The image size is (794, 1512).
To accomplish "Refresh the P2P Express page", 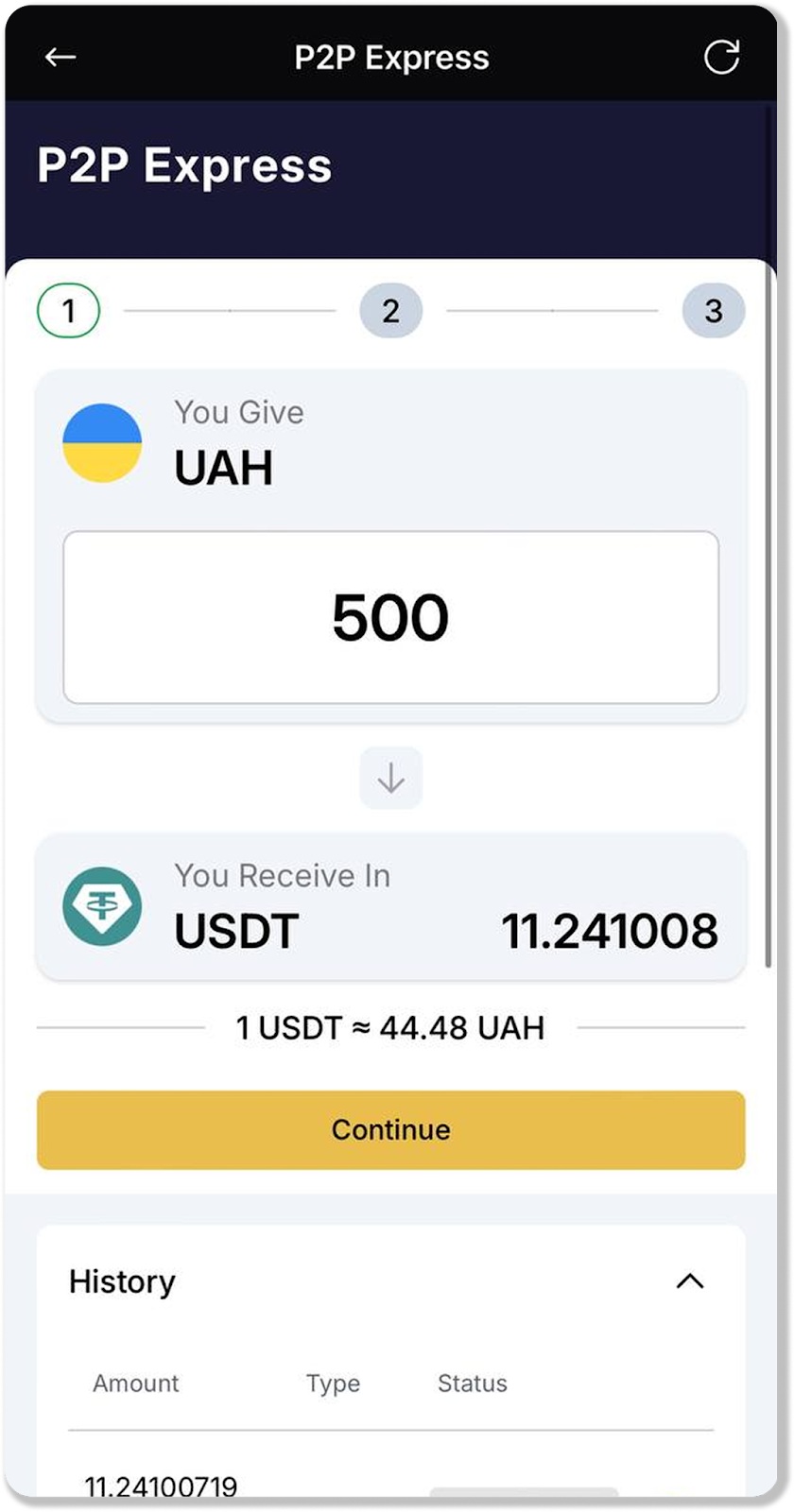I will (721, 58).
